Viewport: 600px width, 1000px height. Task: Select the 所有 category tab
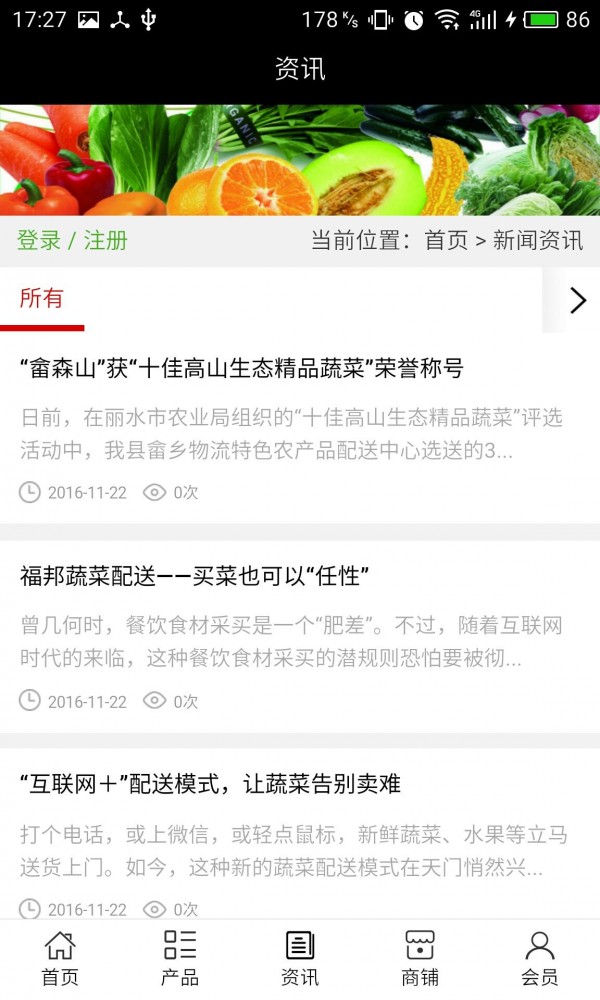42,298
